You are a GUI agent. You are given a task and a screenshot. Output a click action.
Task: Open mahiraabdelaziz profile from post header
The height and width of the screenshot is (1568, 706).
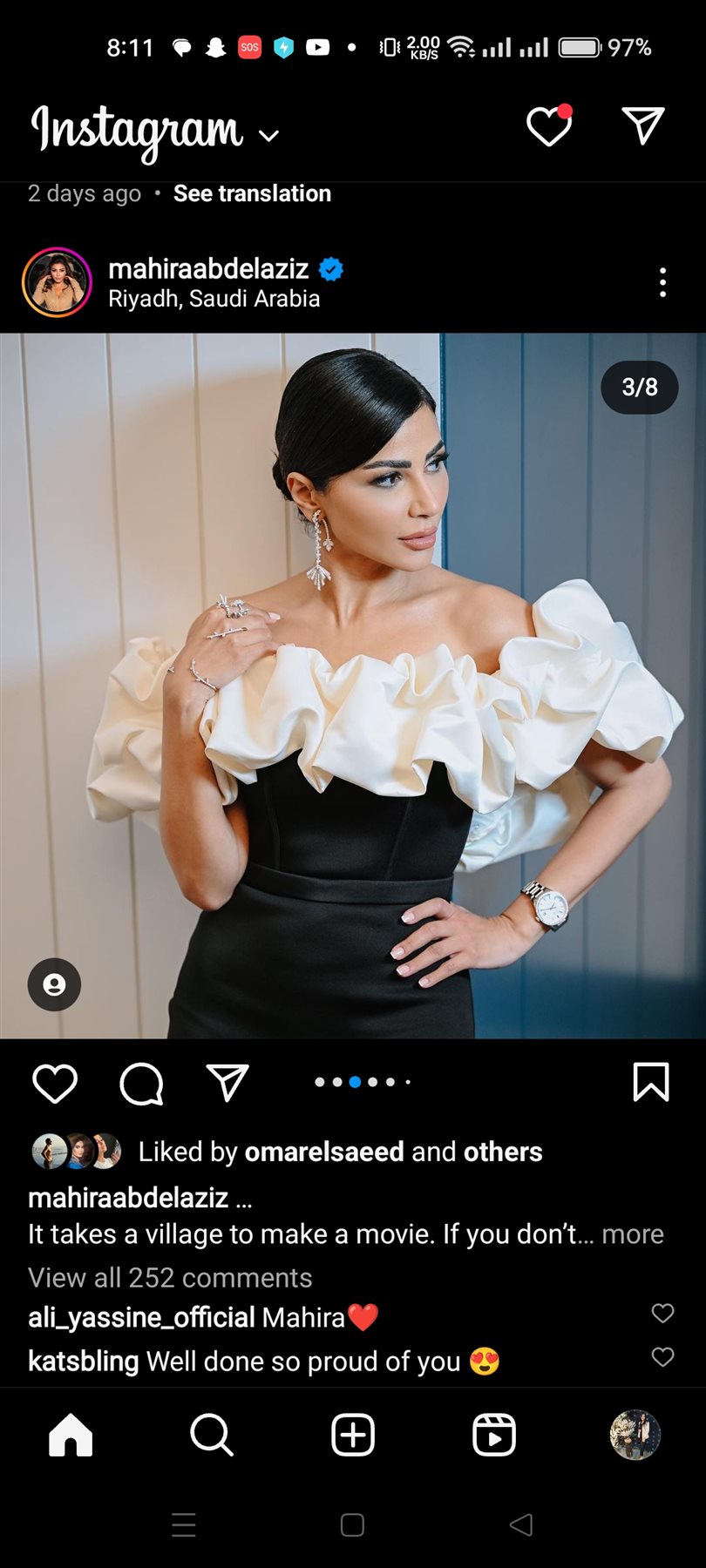(x=207, y=268)
